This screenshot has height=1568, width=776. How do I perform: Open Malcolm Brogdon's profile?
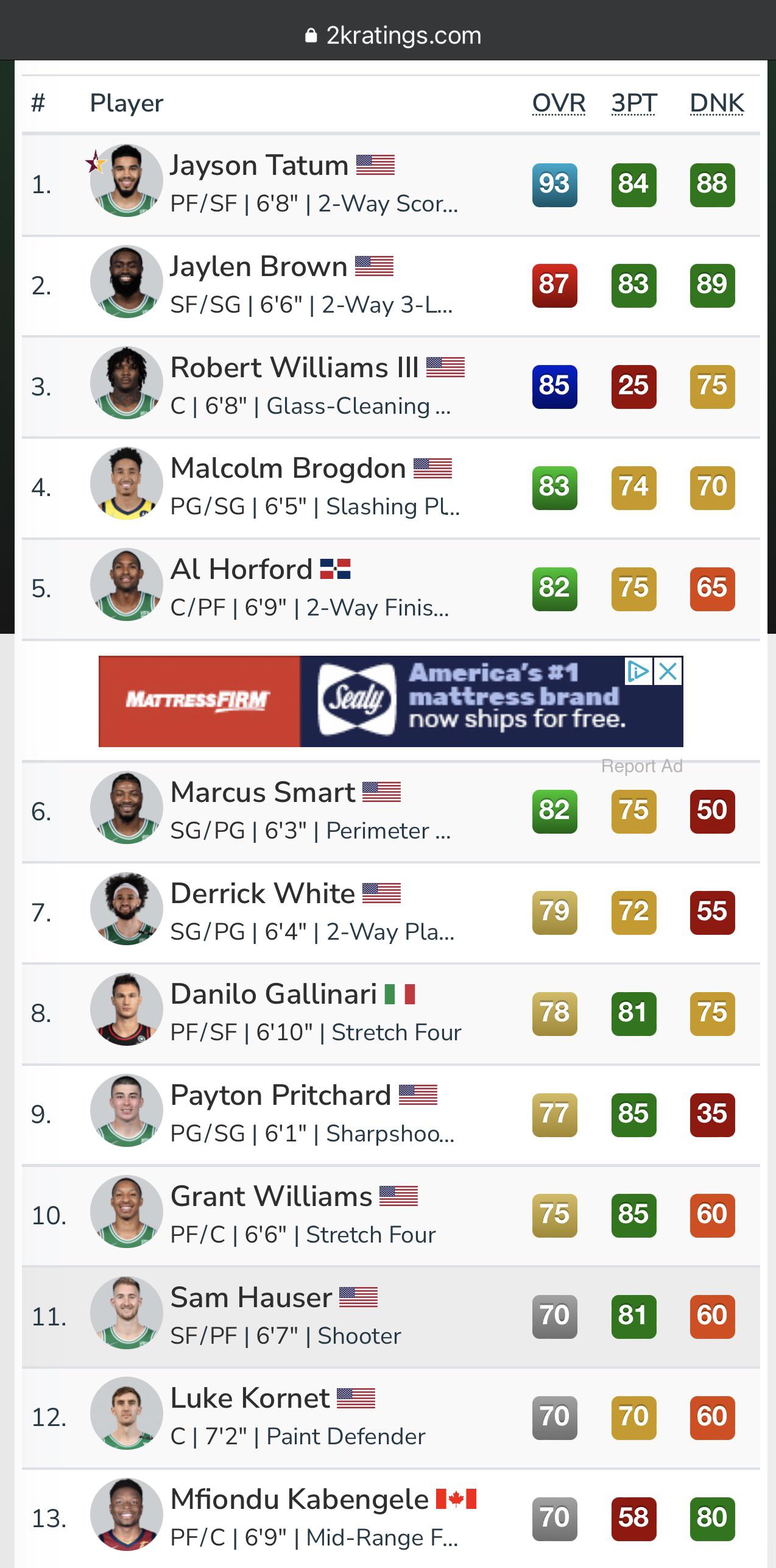click(288, 469)
